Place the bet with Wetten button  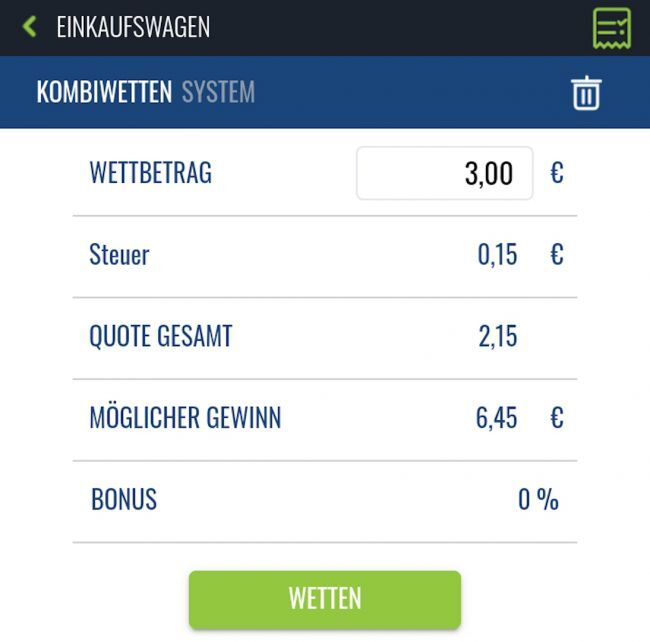[x=324, y=598]
